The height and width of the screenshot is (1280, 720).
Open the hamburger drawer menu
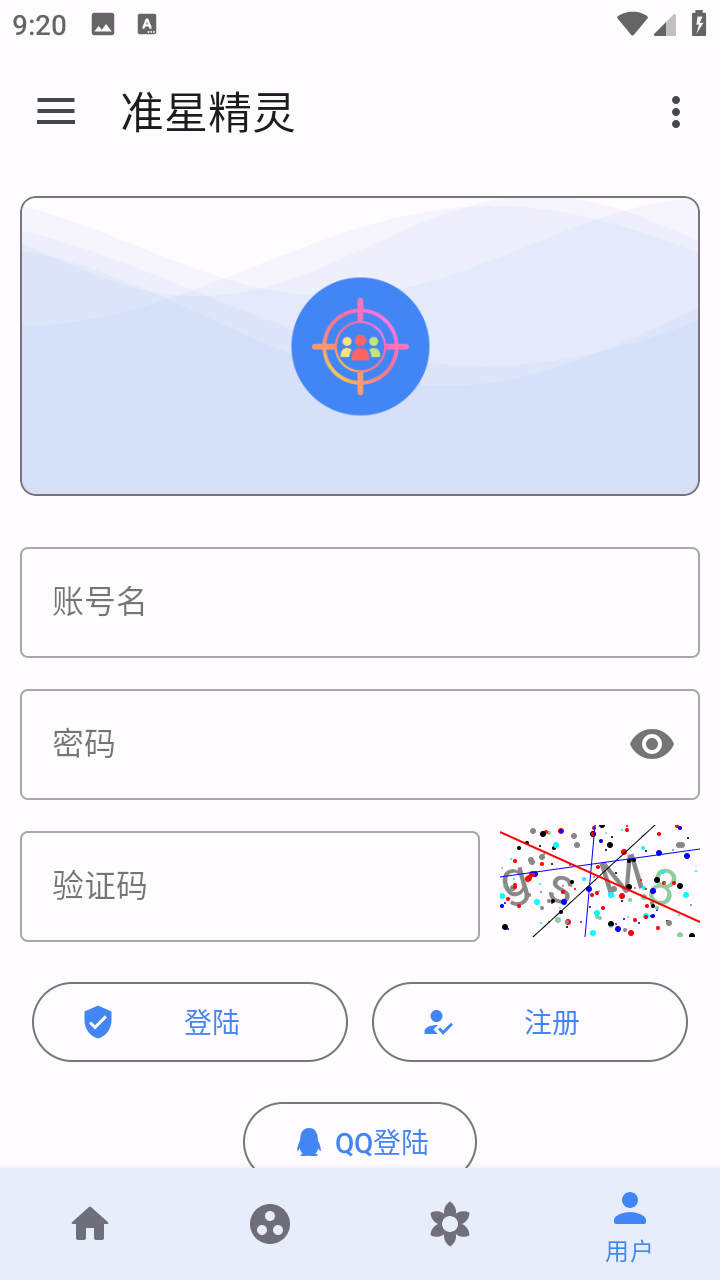pyautogui.click(x=56, y=112)
